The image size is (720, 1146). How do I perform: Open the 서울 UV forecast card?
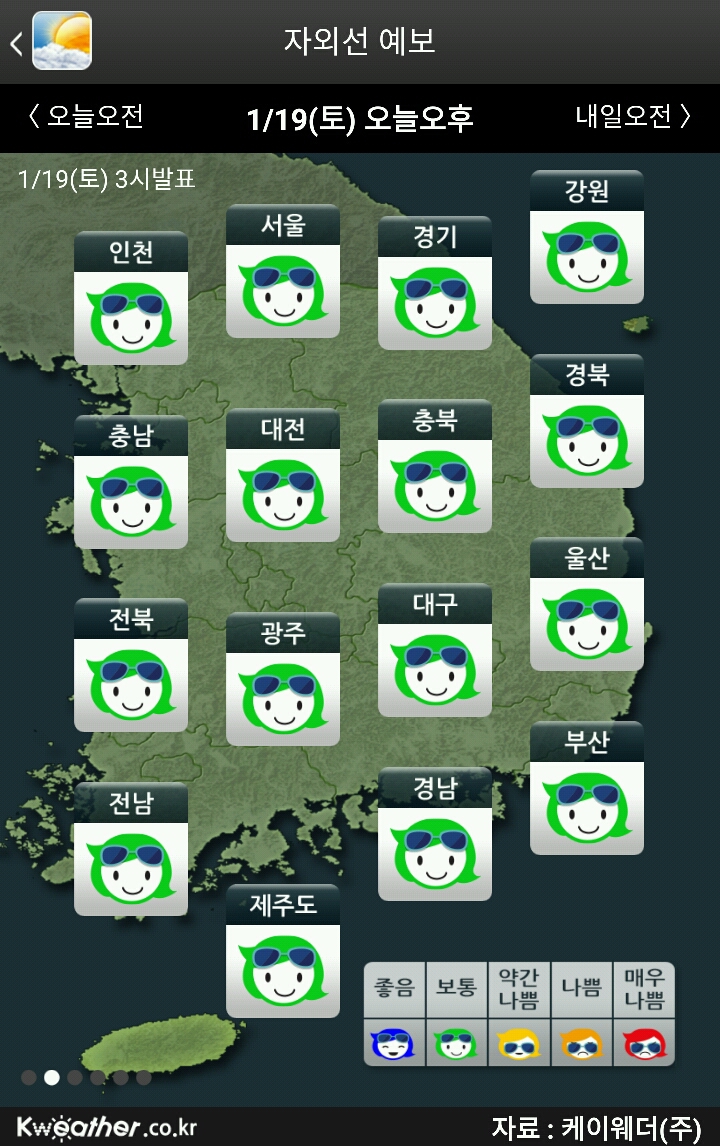(283, 271)
